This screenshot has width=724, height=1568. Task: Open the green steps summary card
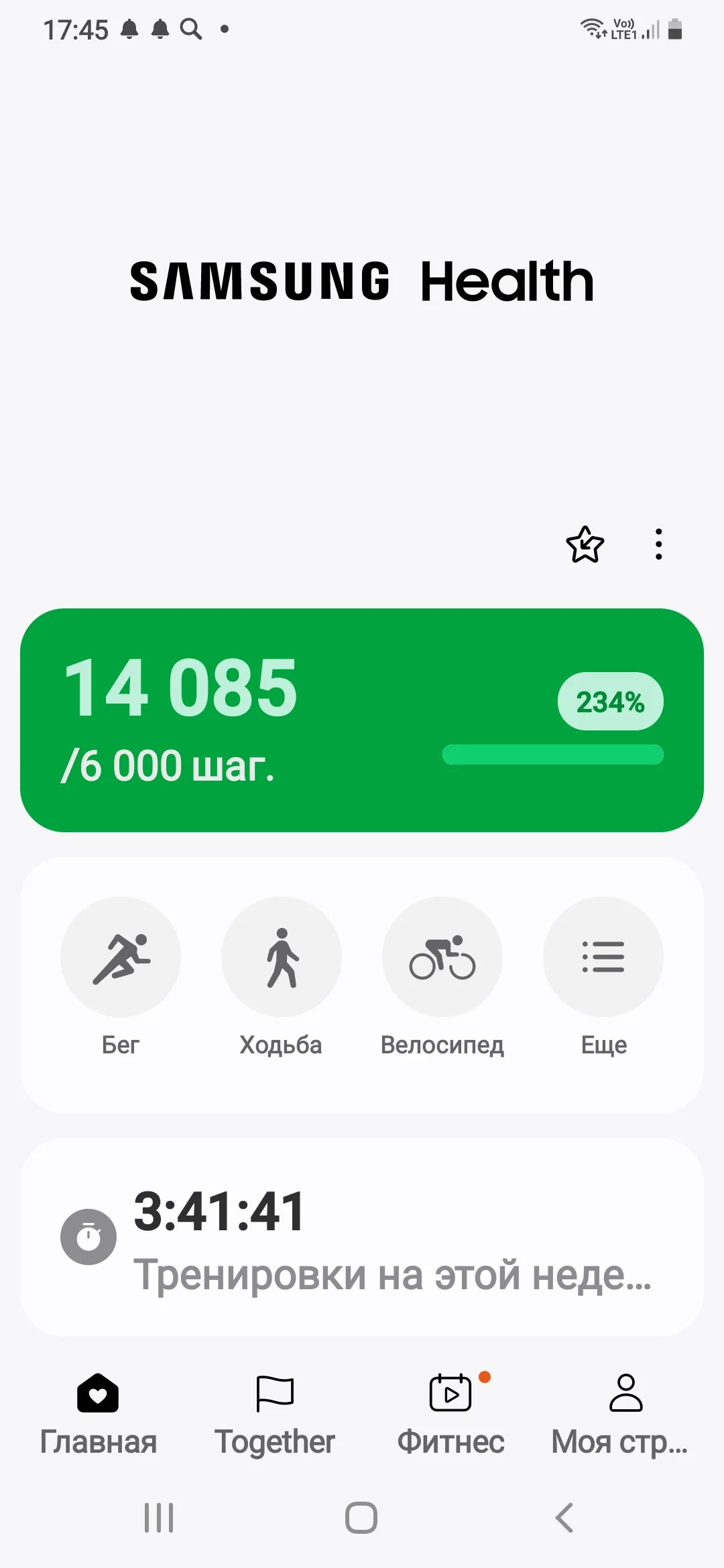click(x=362, y=720)
